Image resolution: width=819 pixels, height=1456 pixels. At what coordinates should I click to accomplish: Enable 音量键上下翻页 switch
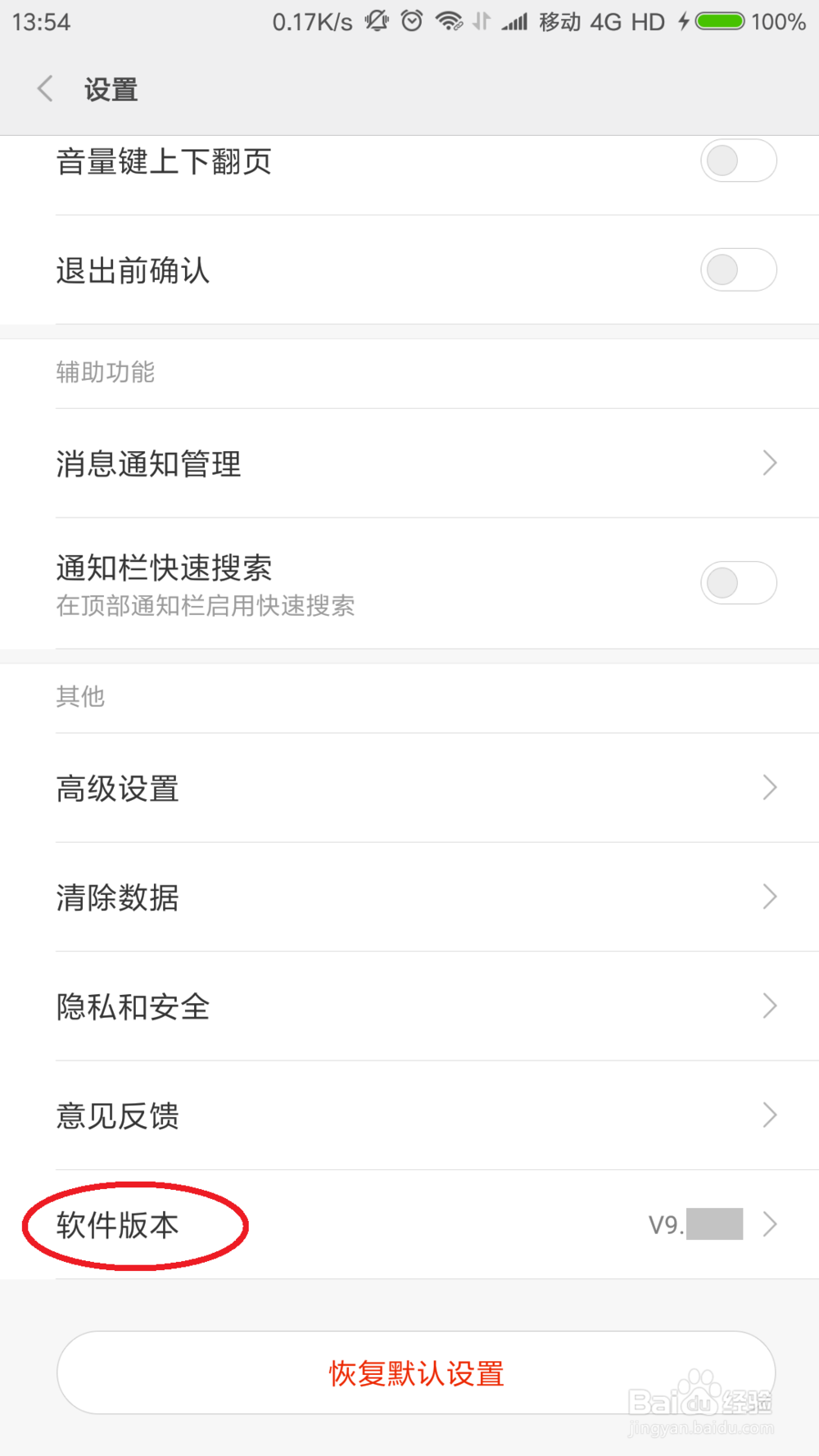738,161
